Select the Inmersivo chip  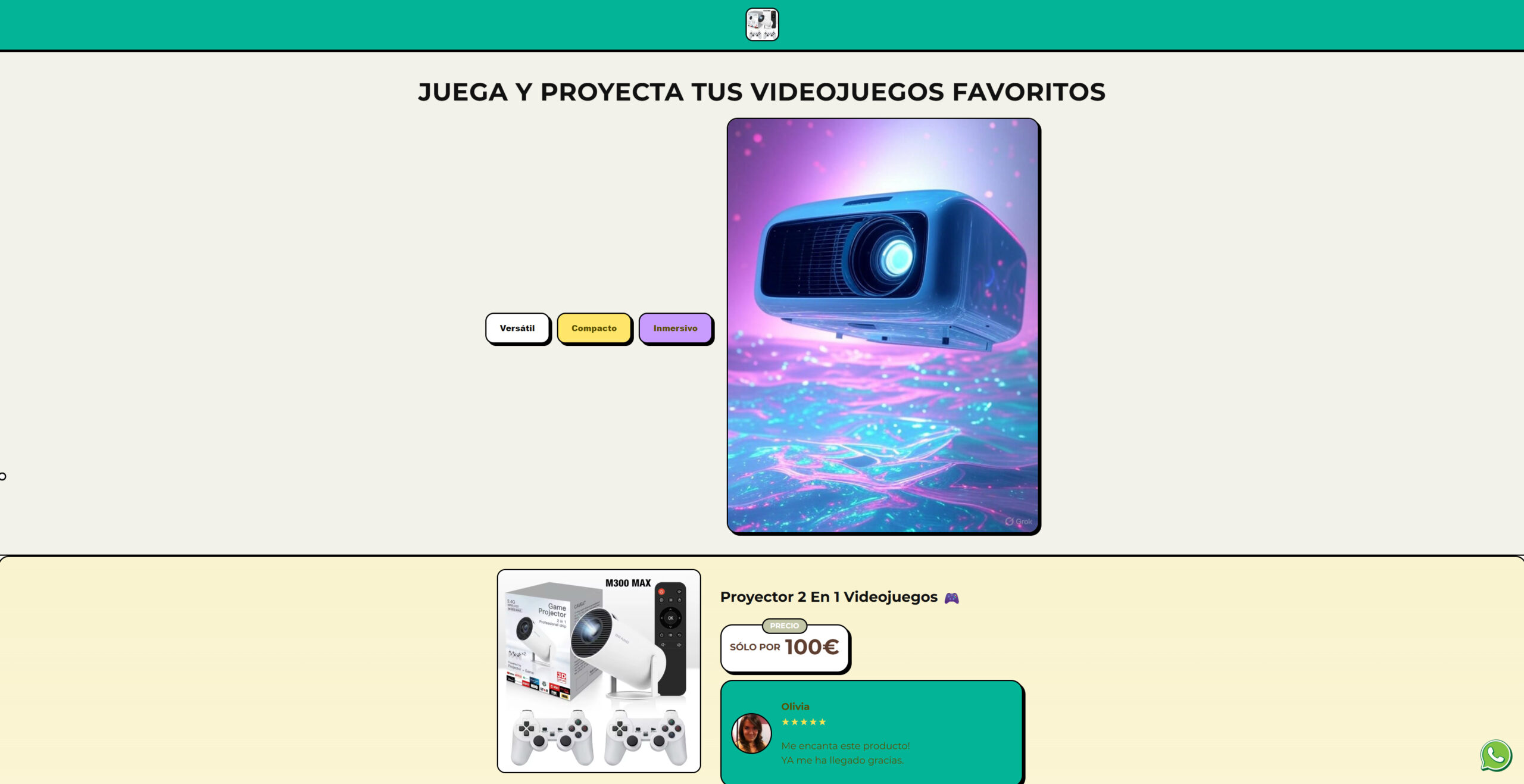coord(675,328)
